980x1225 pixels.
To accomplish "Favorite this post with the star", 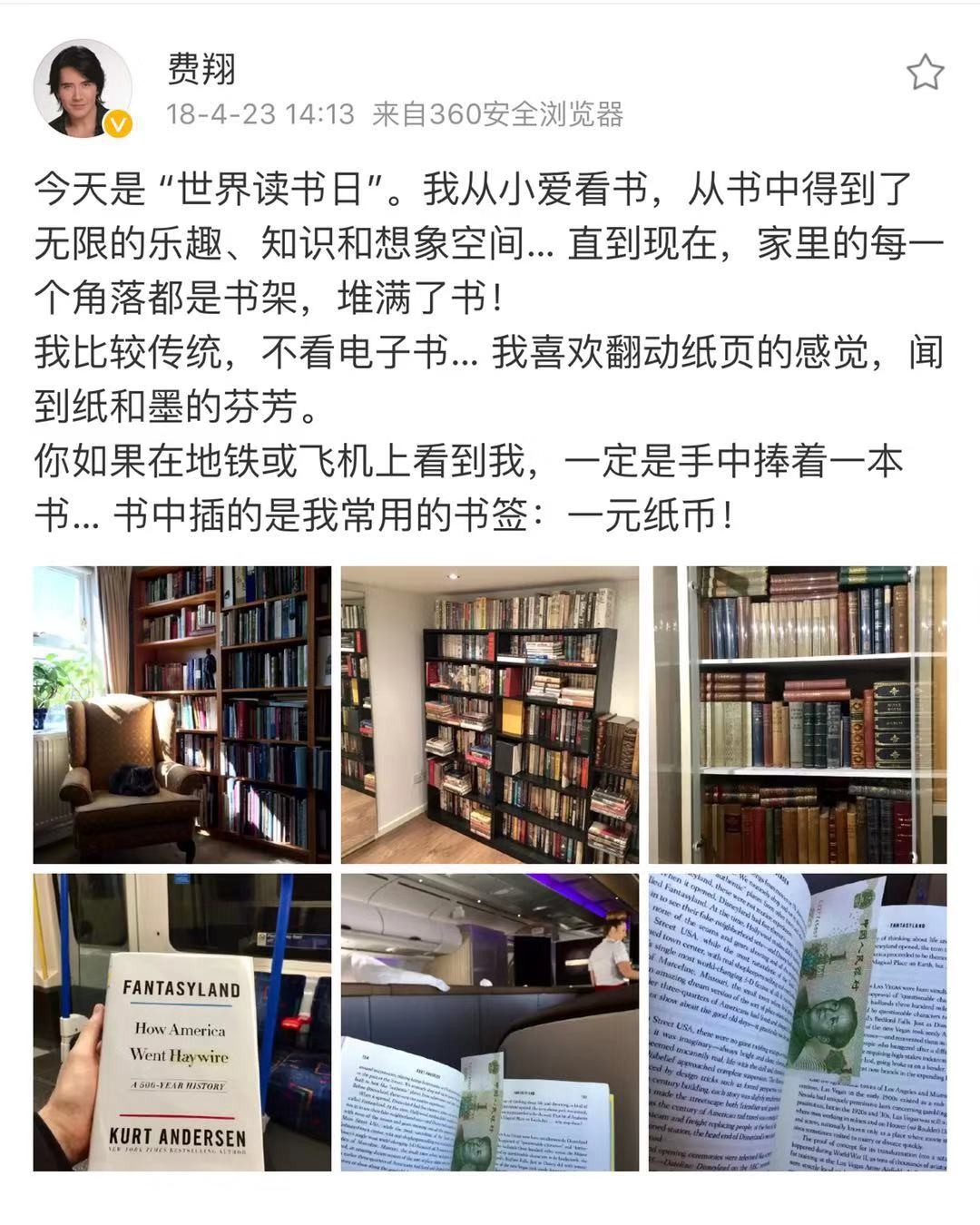I will click(x=925, y=72).
